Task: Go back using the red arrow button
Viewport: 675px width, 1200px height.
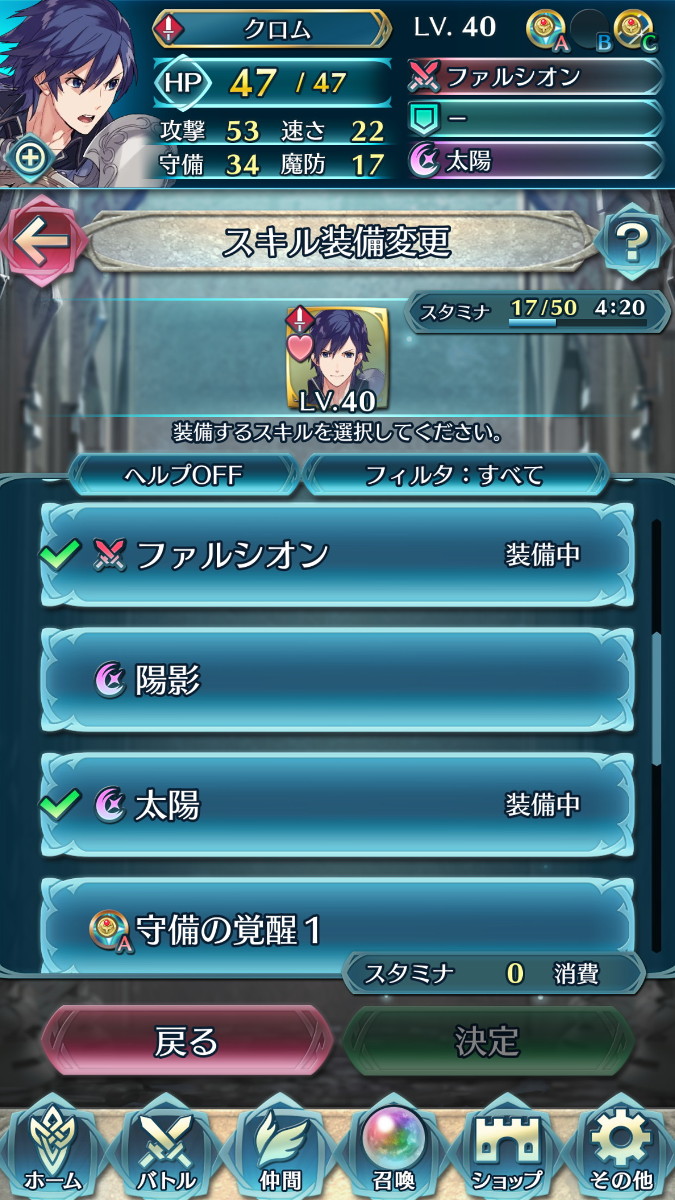Action: (x=40, y=241)
